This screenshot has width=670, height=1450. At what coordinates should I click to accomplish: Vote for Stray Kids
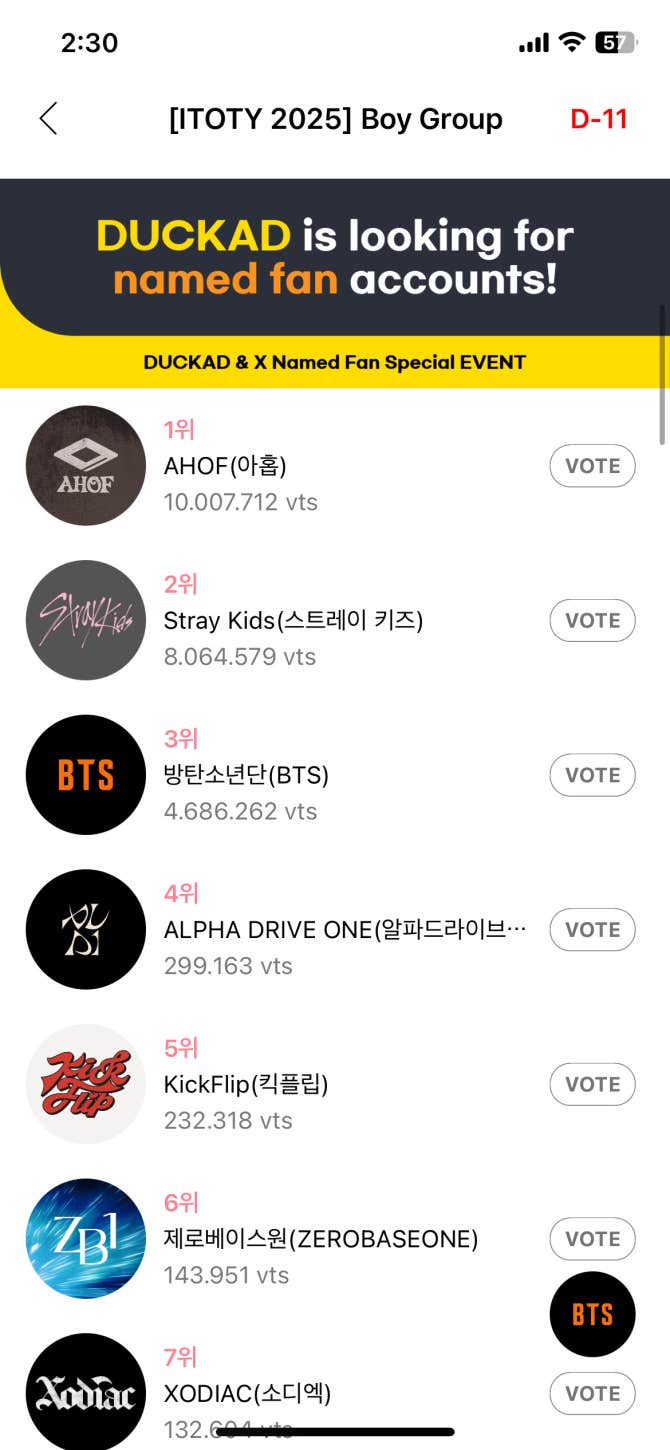(592, 621)
